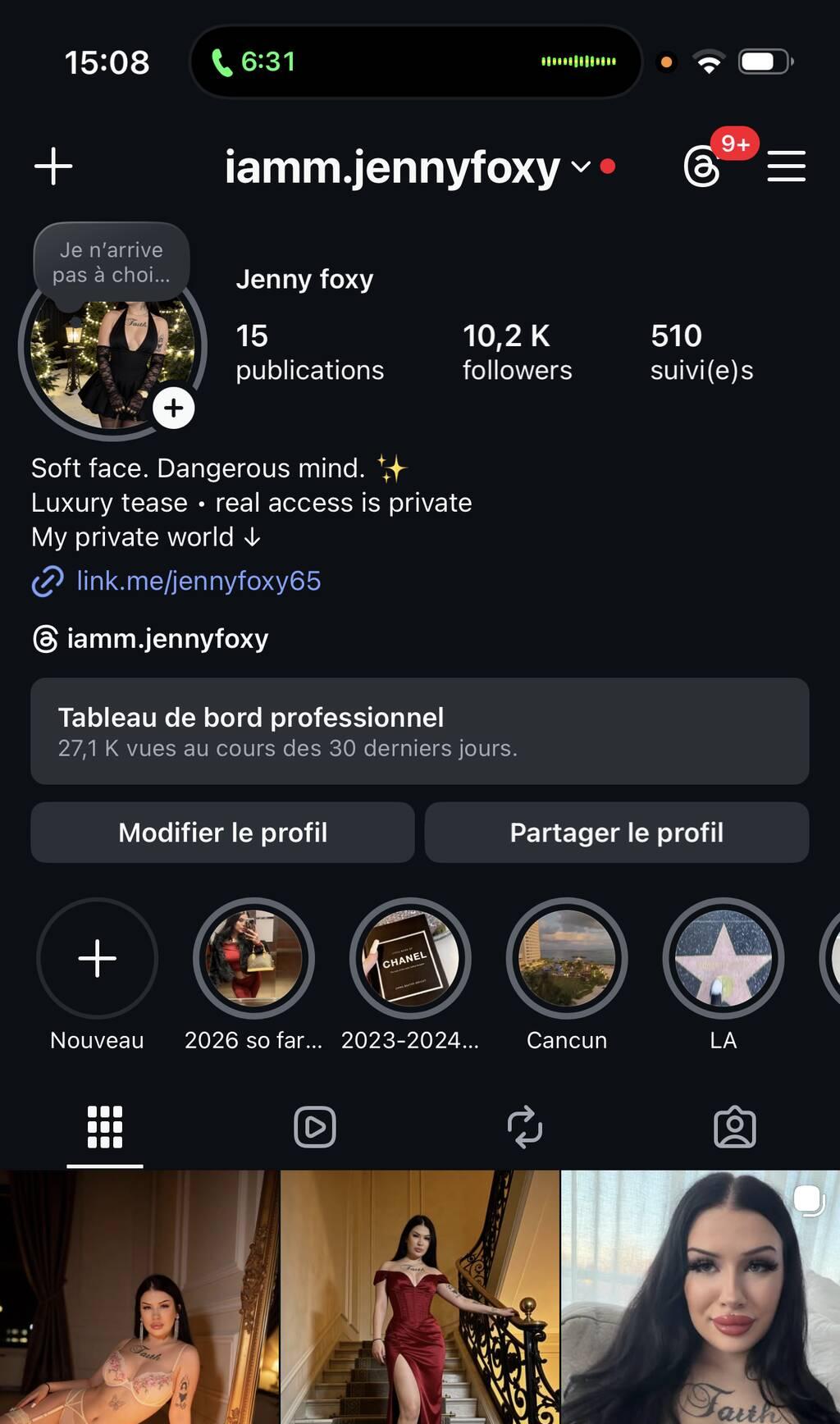
Task: Add to story via profile picture plus
Action: pos(174,408)
